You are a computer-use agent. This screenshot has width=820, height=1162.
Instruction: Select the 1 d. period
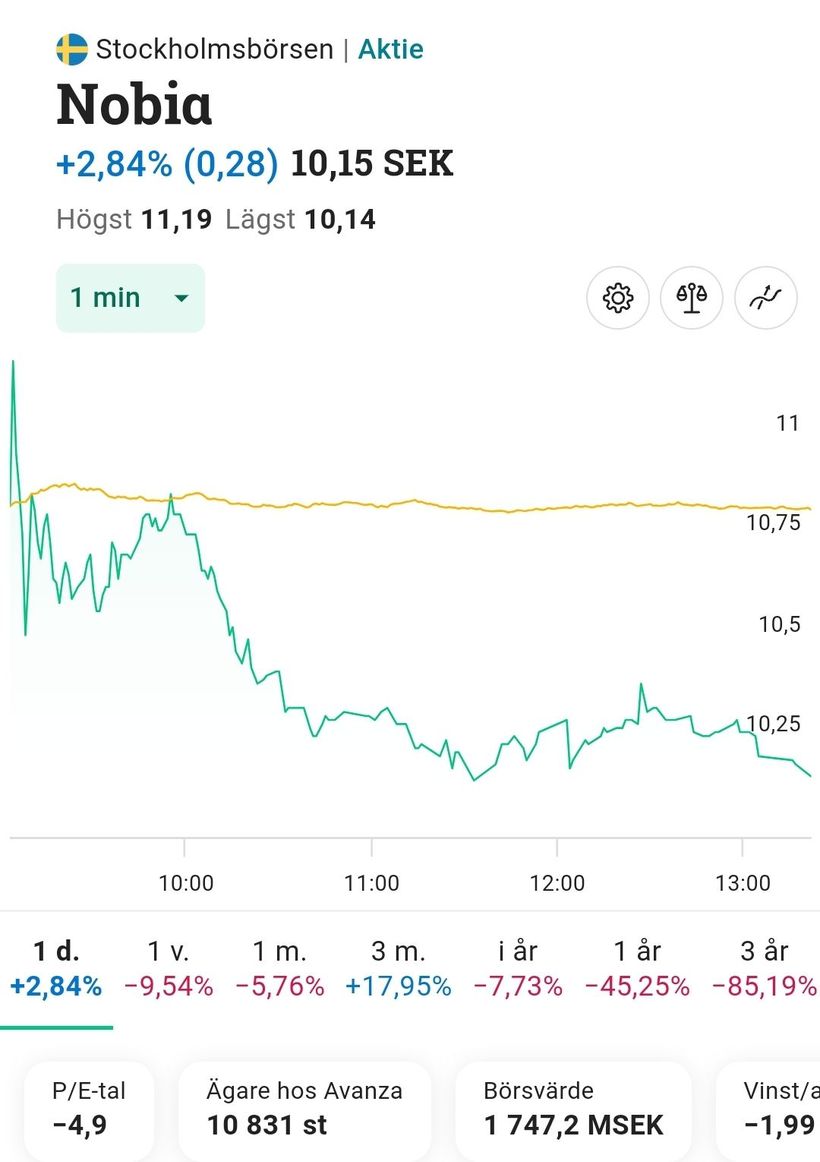[56, 967]
